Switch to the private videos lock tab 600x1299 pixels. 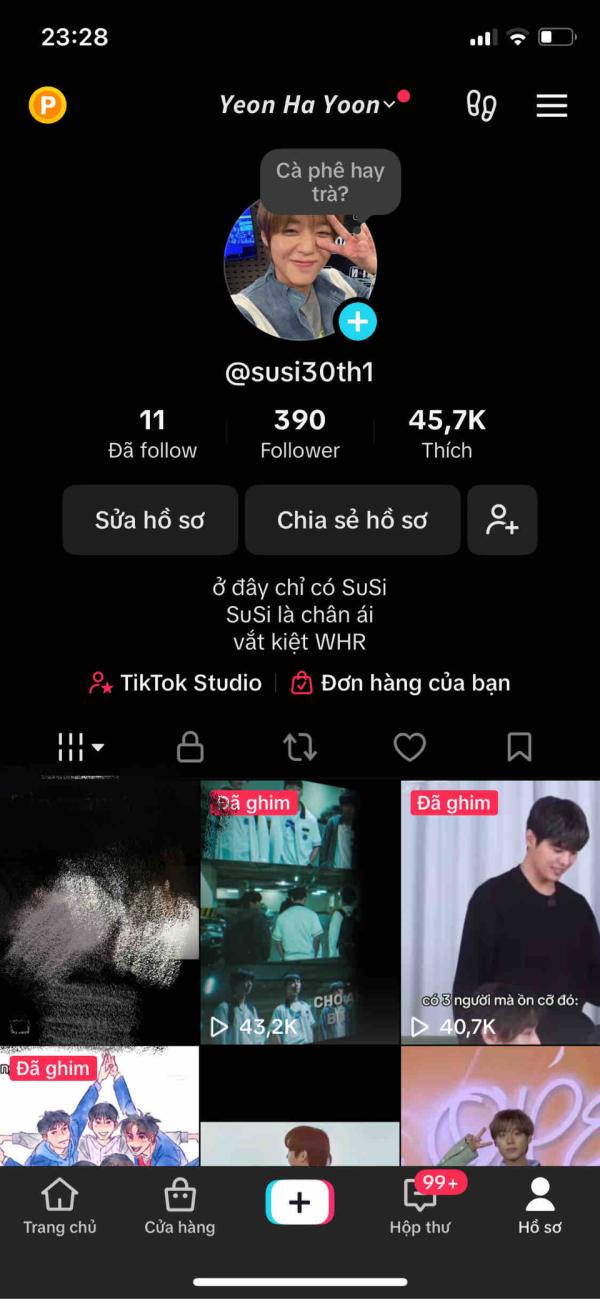pyautogui.click(x=190, y=746)
